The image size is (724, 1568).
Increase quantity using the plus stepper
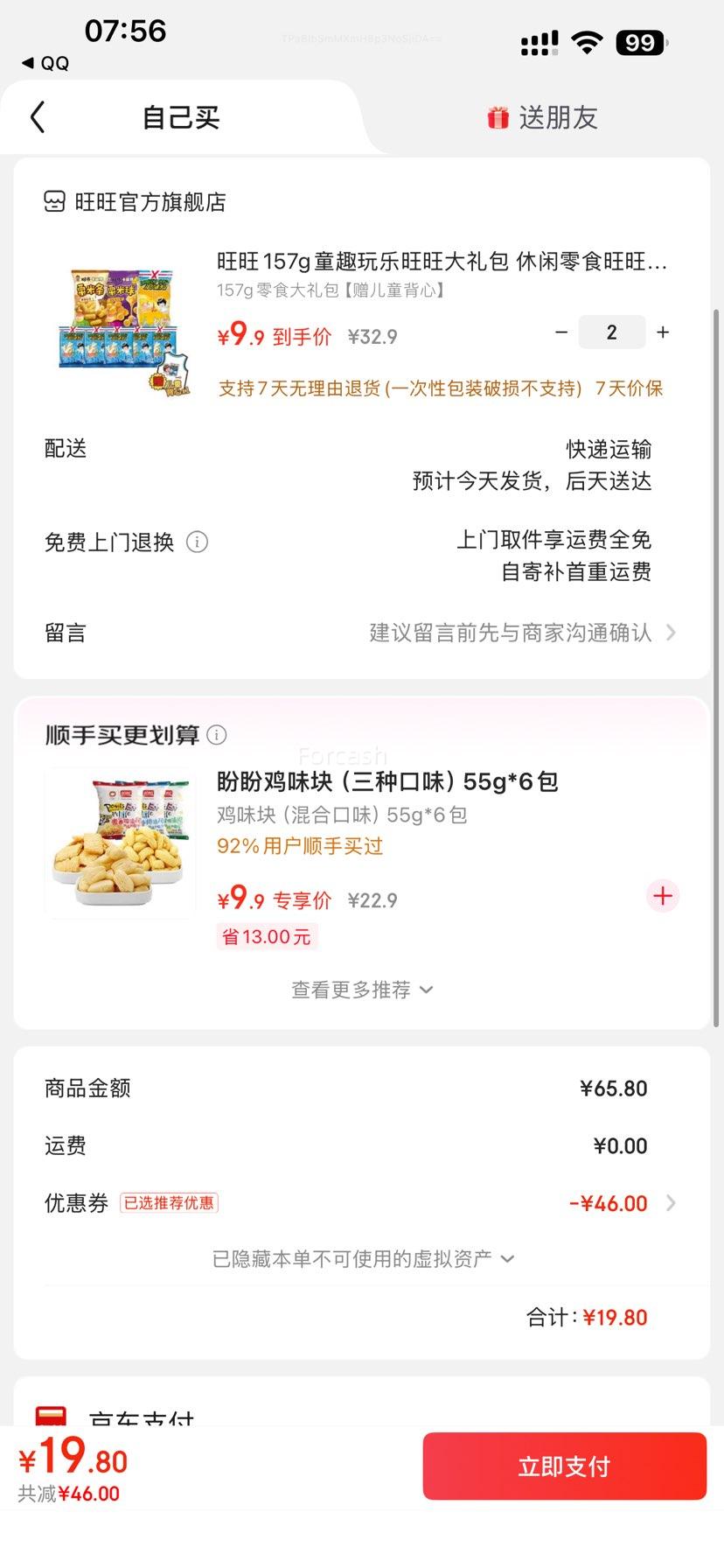click(662, 332)
